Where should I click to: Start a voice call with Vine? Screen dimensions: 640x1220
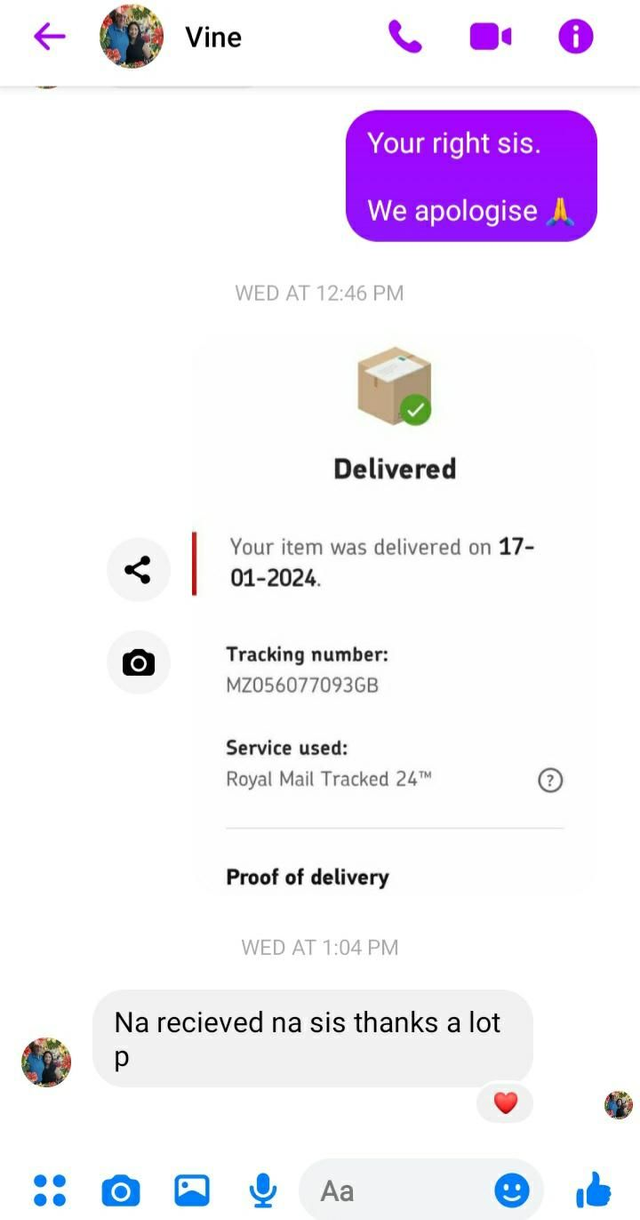click(405, 37)
